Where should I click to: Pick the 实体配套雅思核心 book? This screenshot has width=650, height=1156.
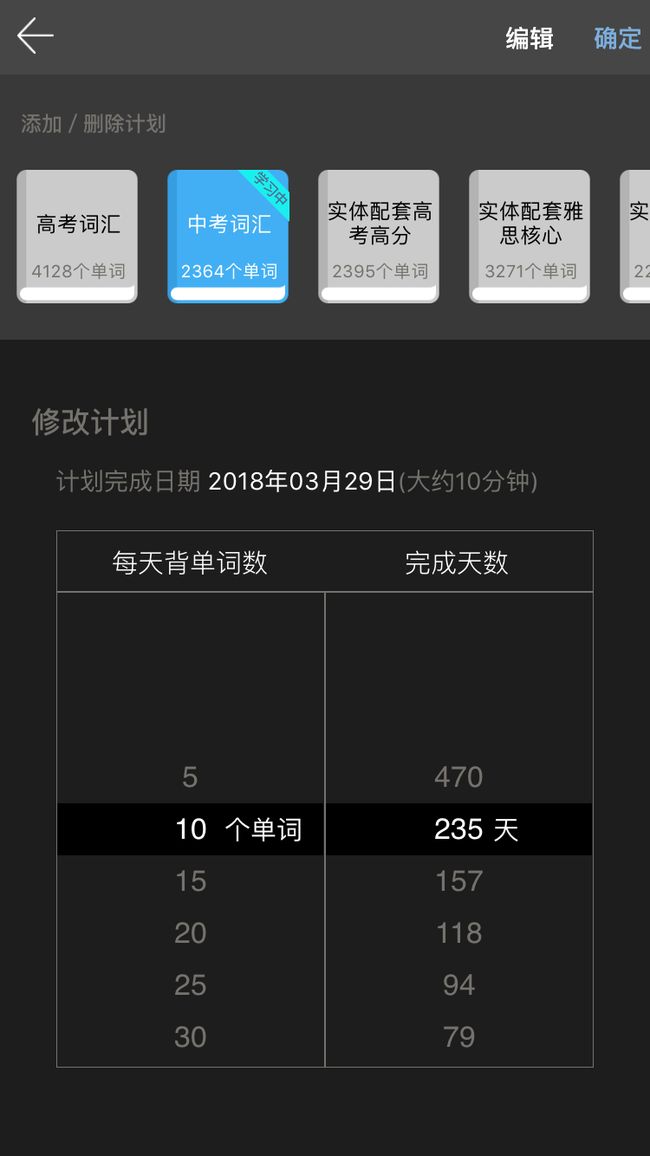pos(529,237)
